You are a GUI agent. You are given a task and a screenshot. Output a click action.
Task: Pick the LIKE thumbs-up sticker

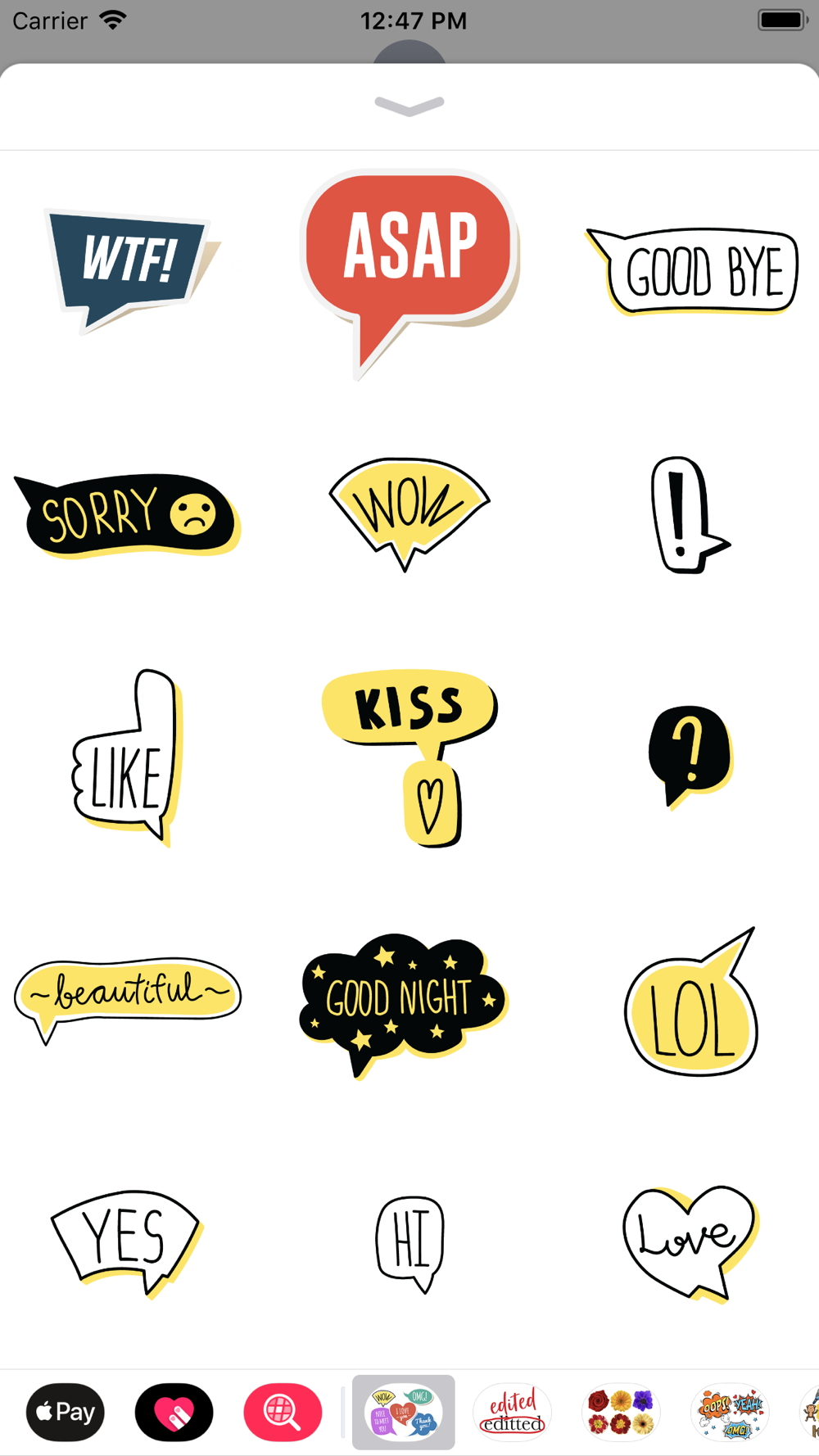[x=127, y=757]
